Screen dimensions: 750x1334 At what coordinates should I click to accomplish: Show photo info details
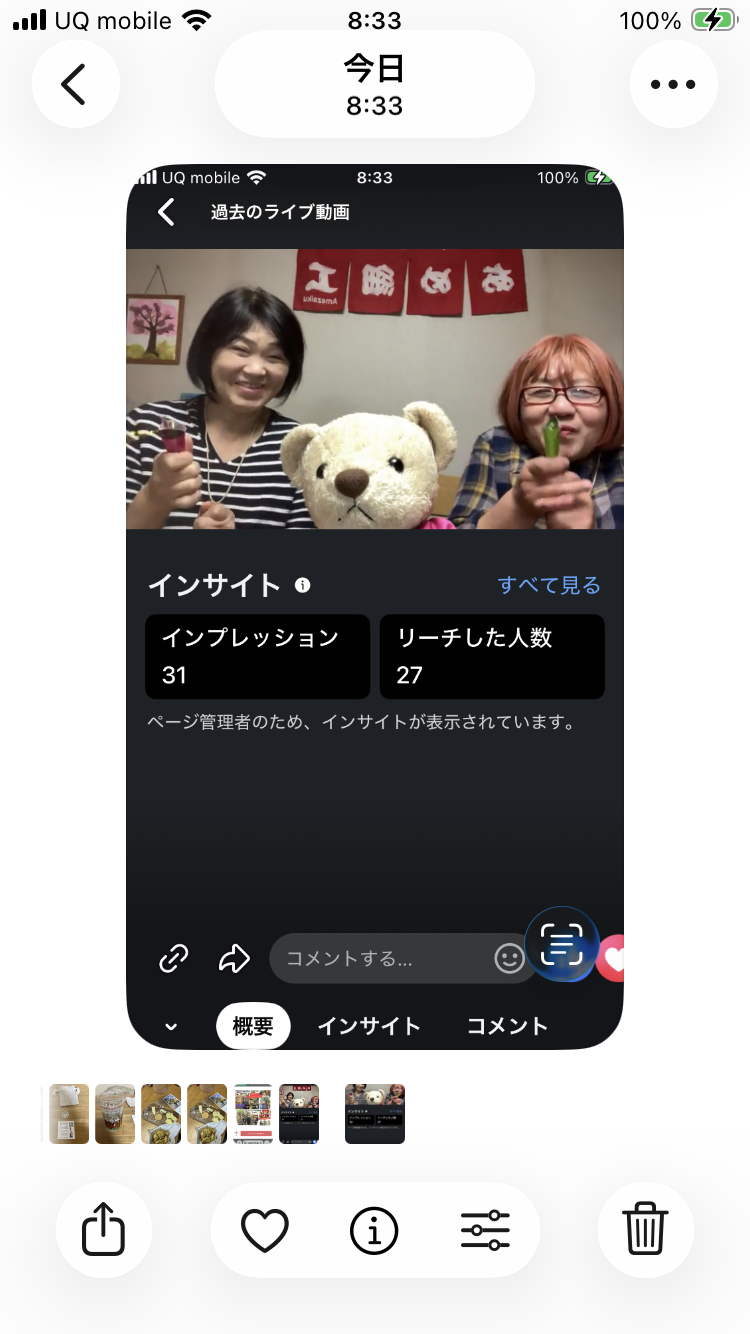(x=375, y=1230)
